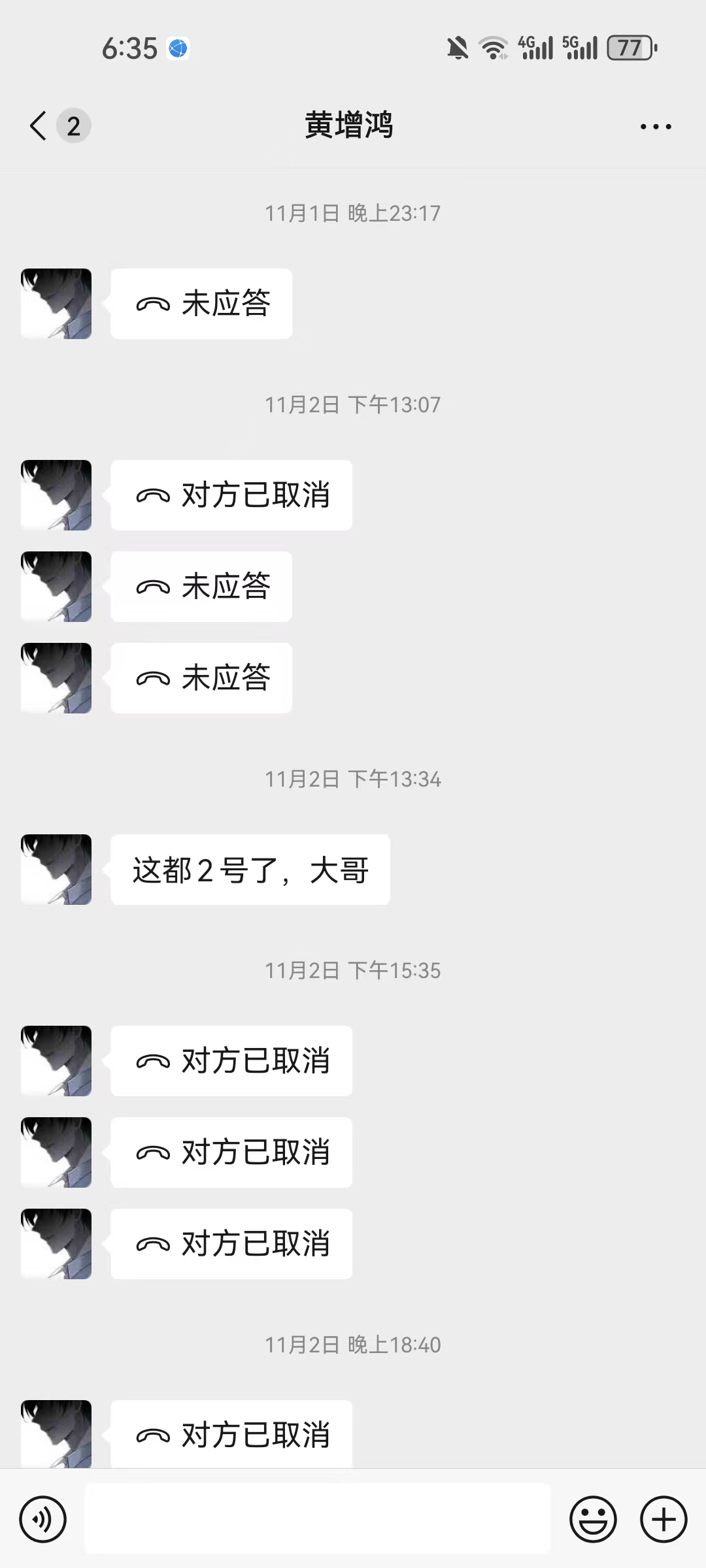Screen dimensions: 706x1568
Task: Tap the voice input icon beside the text field
Action: click(x=42, y=1518)
